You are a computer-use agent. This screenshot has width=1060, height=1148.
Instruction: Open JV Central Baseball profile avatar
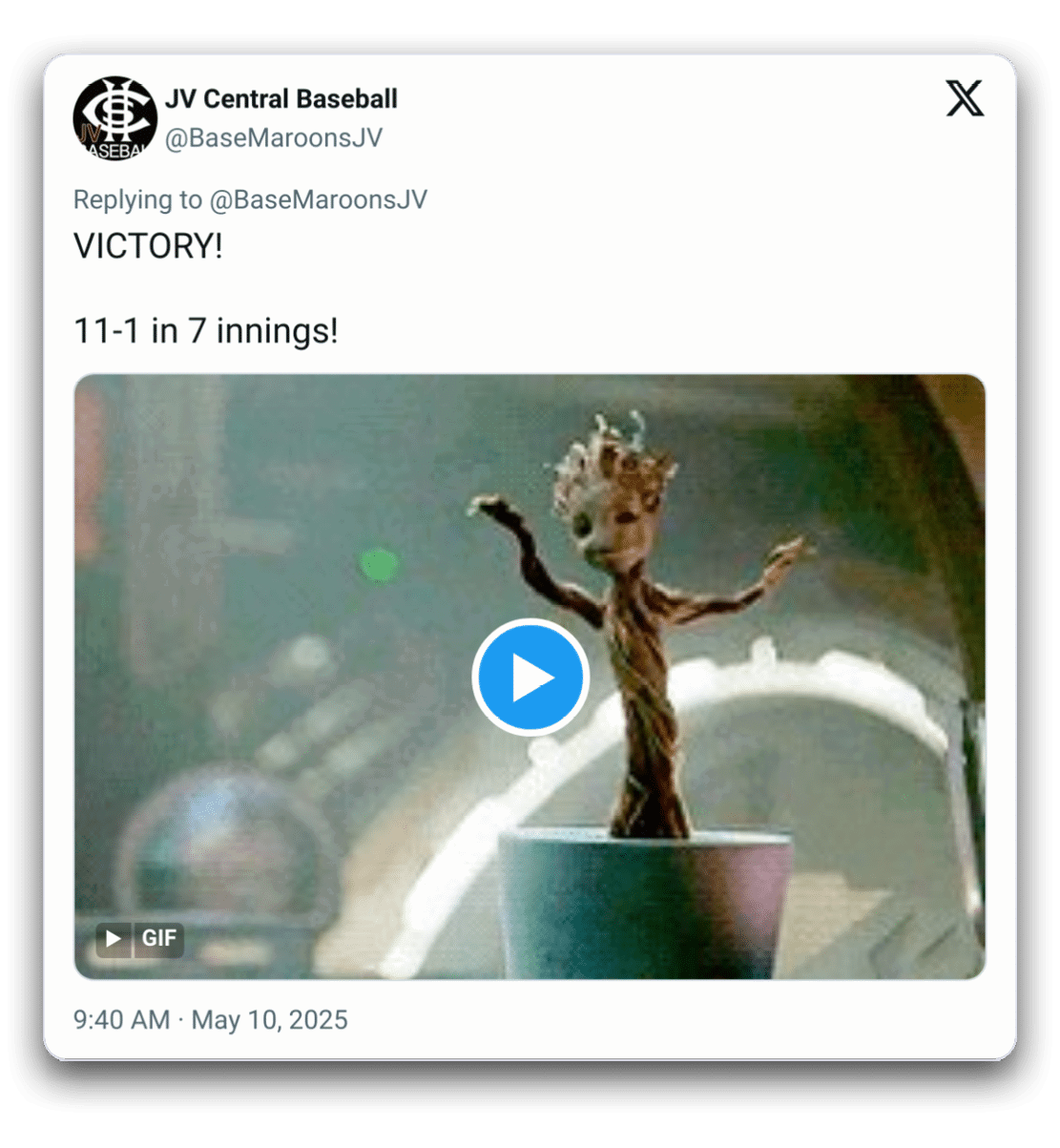pos(114,117)
